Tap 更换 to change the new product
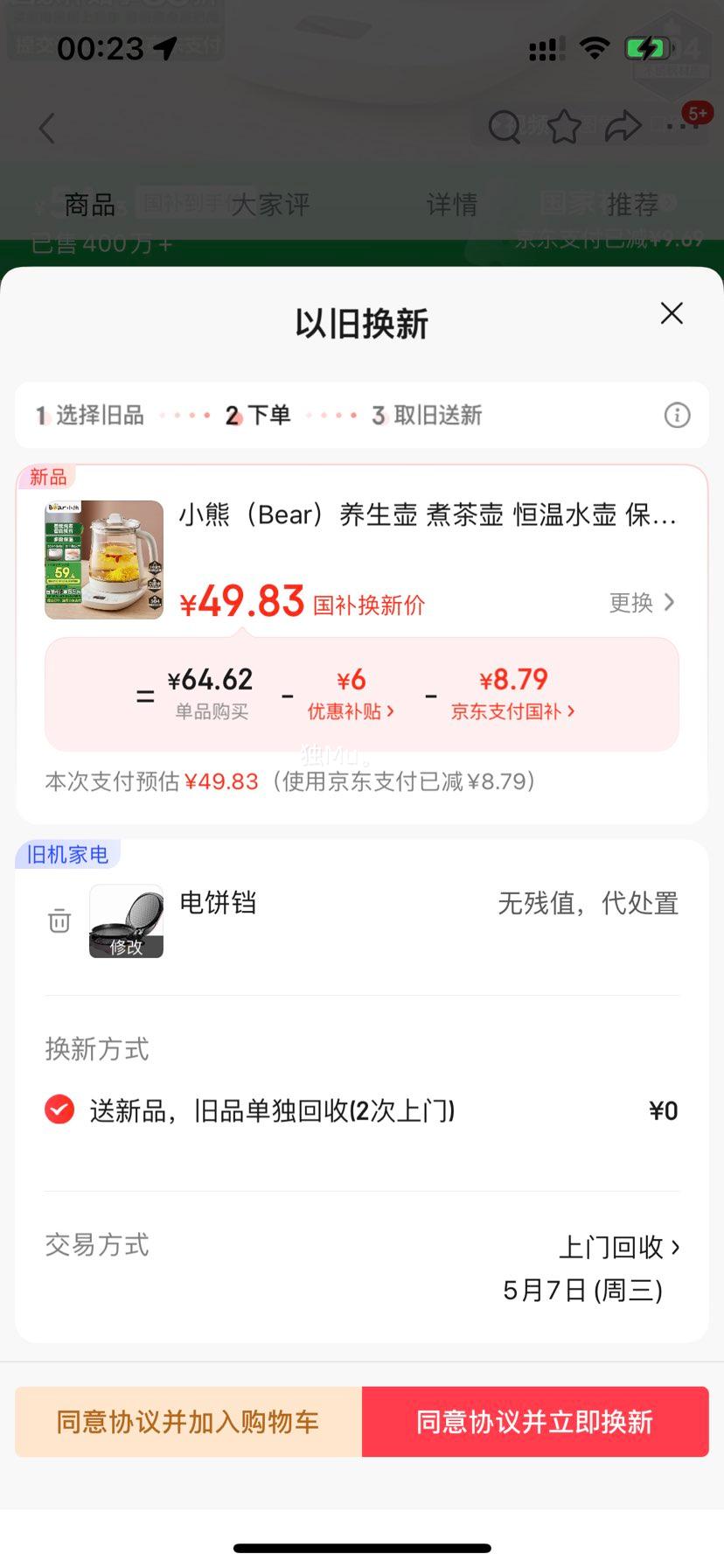The width and height of the screenshot is (724, 1568). [642, 602]
